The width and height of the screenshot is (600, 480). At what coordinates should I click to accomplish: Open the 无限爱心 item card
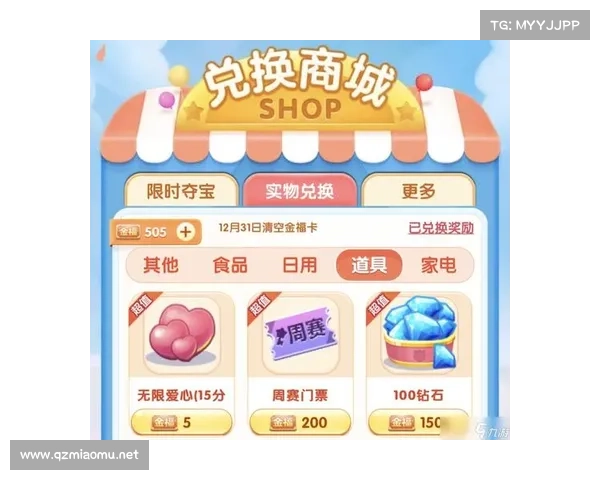pyautogui.click(x=182, y=345)
